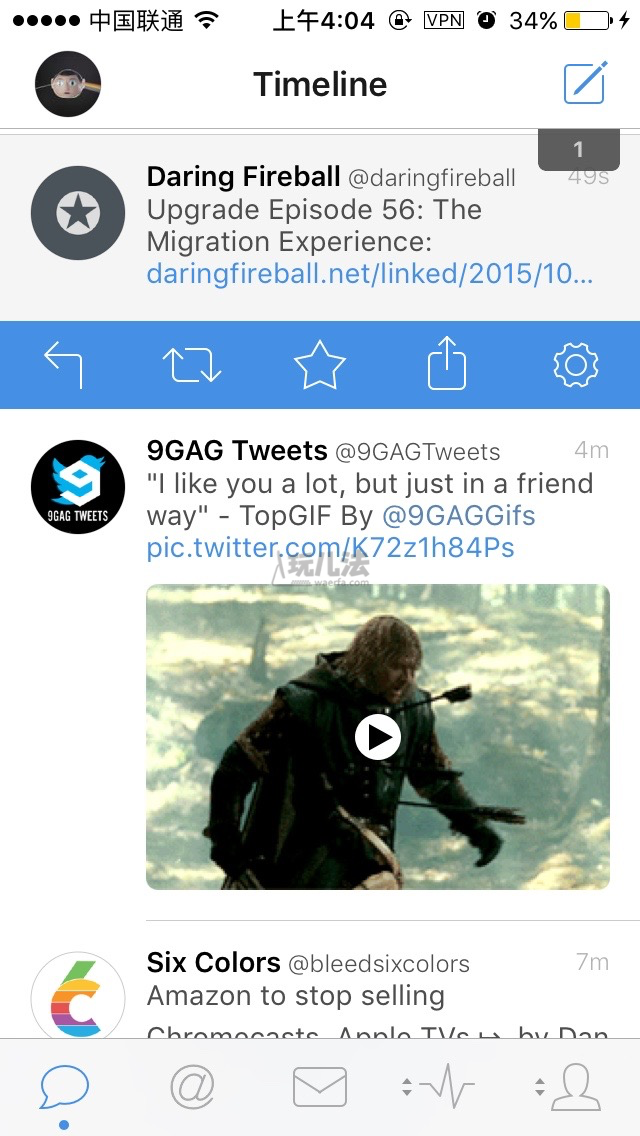Switch to the Mentions tab
Image resolution: width=640 pixels, height=1136 pixels.
point(192,1087)
